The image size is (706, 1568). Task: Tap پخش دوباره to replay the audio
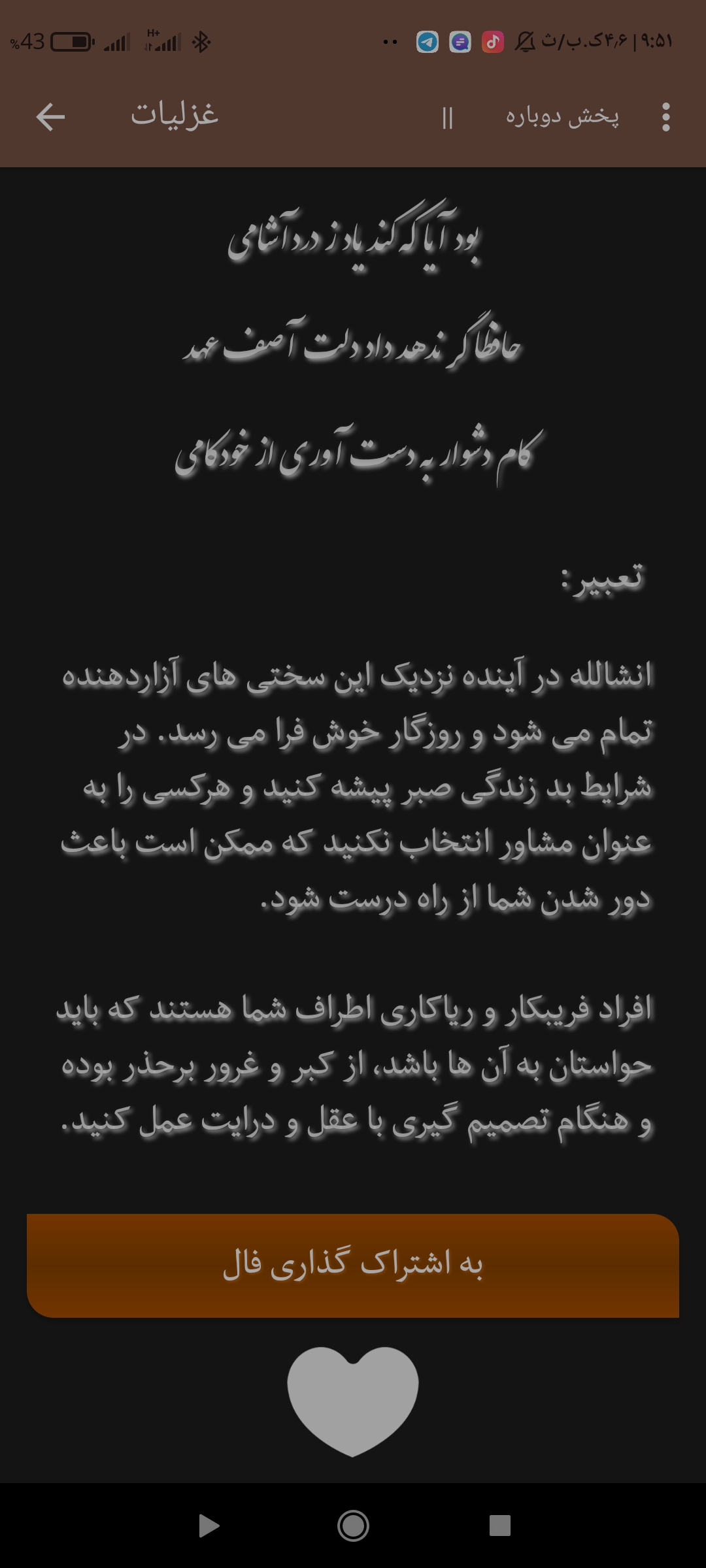[x=562, y=117]
